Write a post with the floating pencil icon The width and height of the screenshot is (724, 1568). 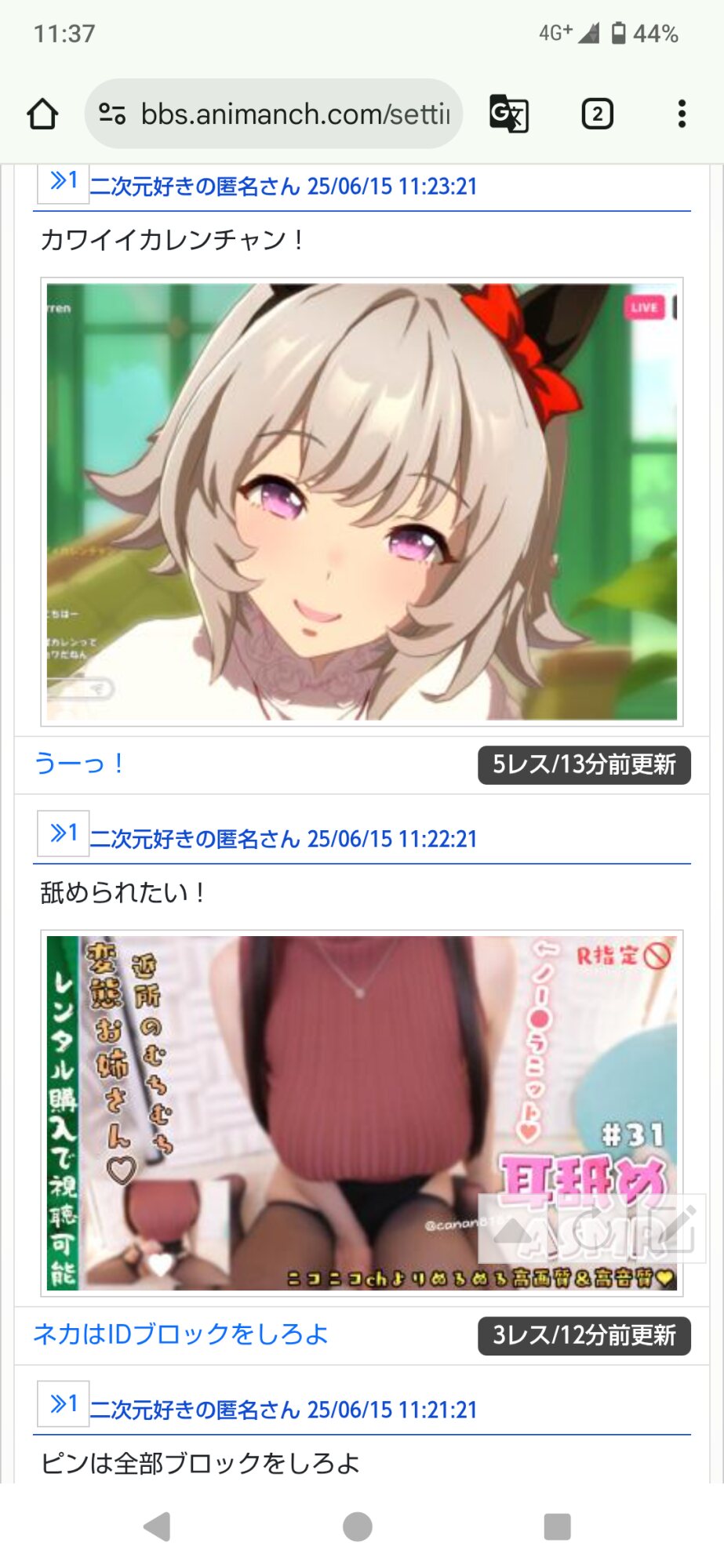[671, 1229]
